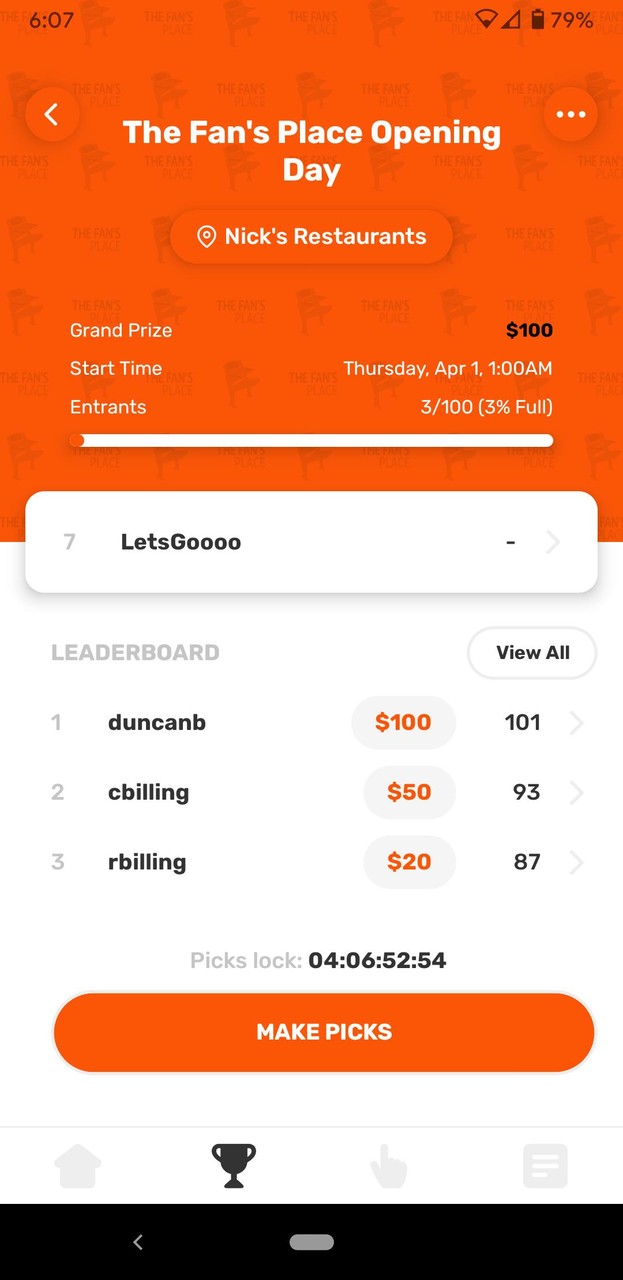
Task: Tap the system back button
Action: [138, 1242]
